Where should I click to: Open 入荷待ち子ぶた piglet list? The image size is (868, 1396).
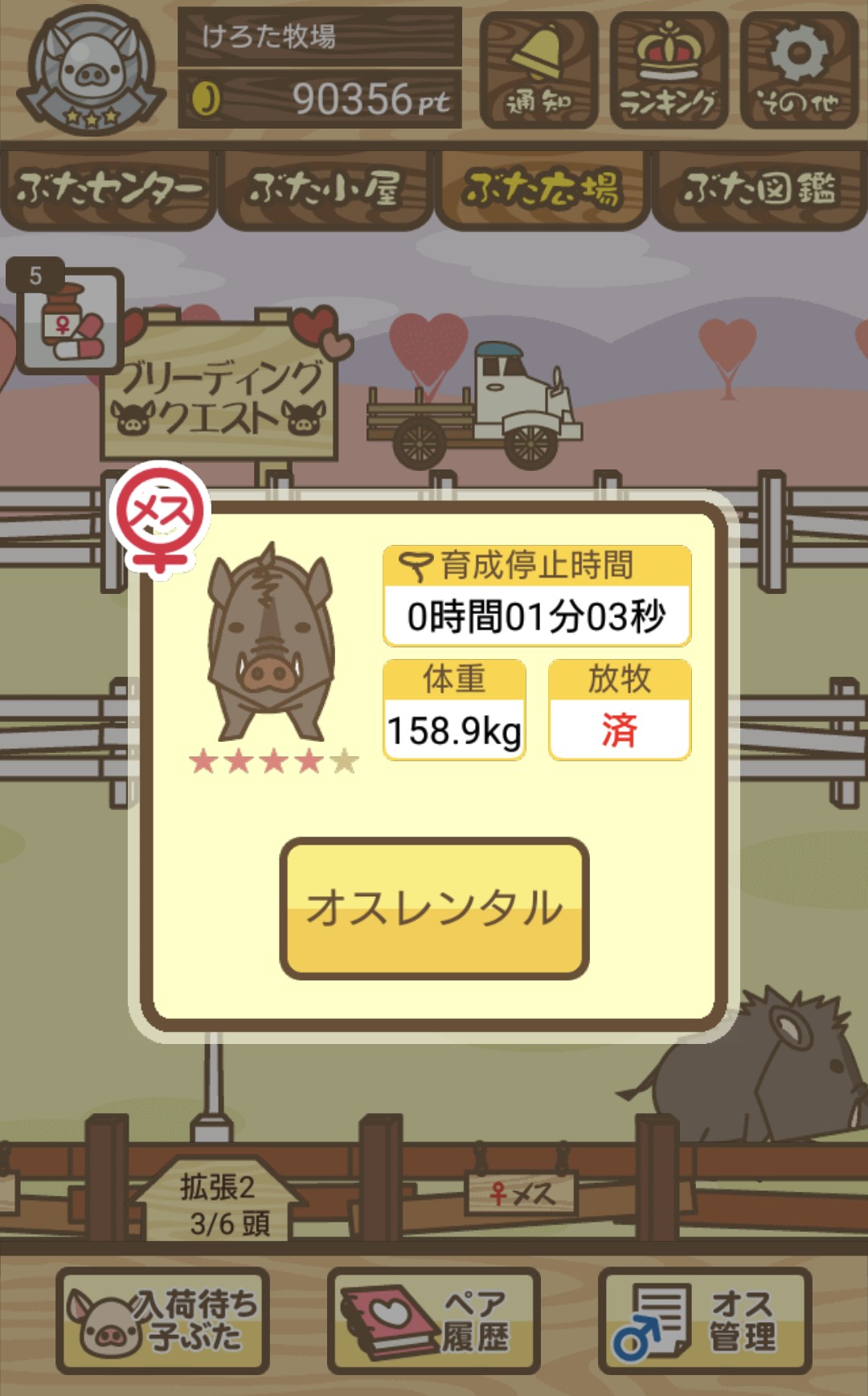(x=162, y=1320)
